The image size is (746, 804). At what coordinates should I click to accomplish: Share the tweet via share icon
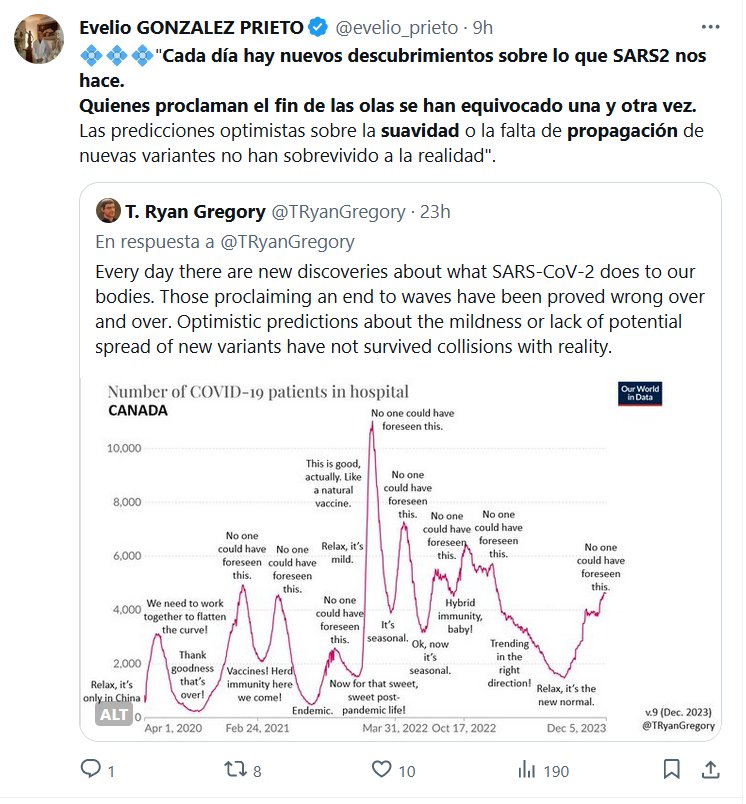(x=710, y=770)
